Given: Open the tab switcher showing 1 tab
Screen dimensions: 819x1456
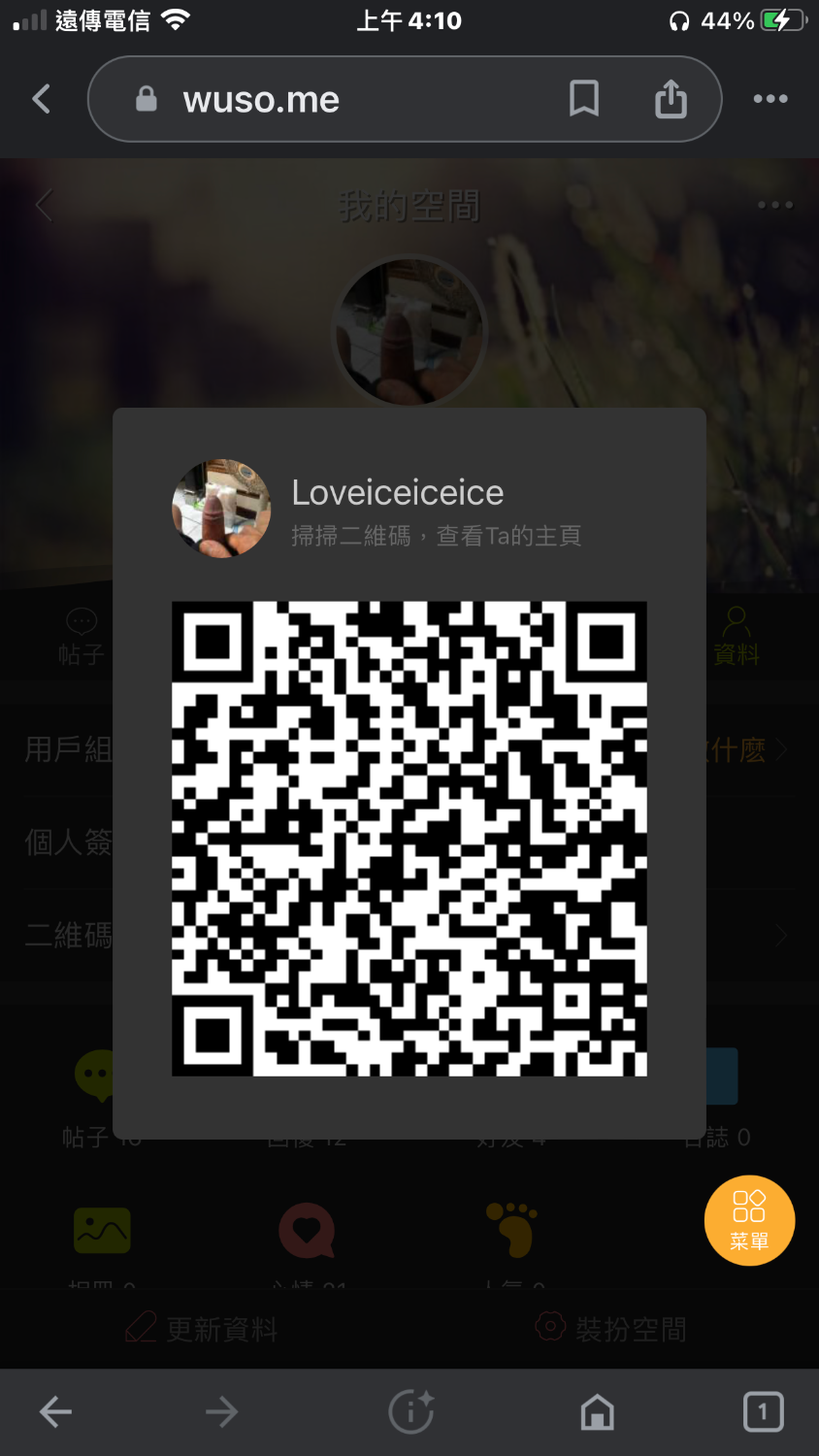Looking at the screenshot, I should pos(763,1412).
